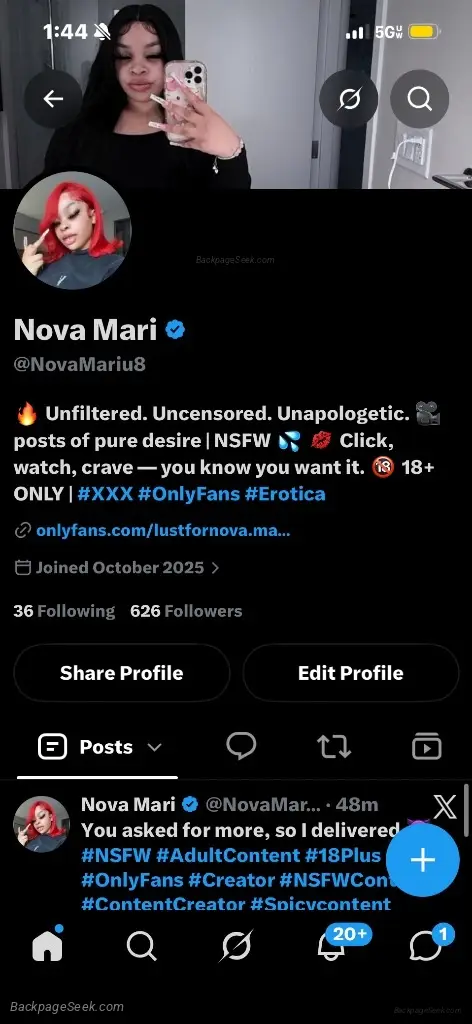Open the 36 Following list

(x=64, y=611)
